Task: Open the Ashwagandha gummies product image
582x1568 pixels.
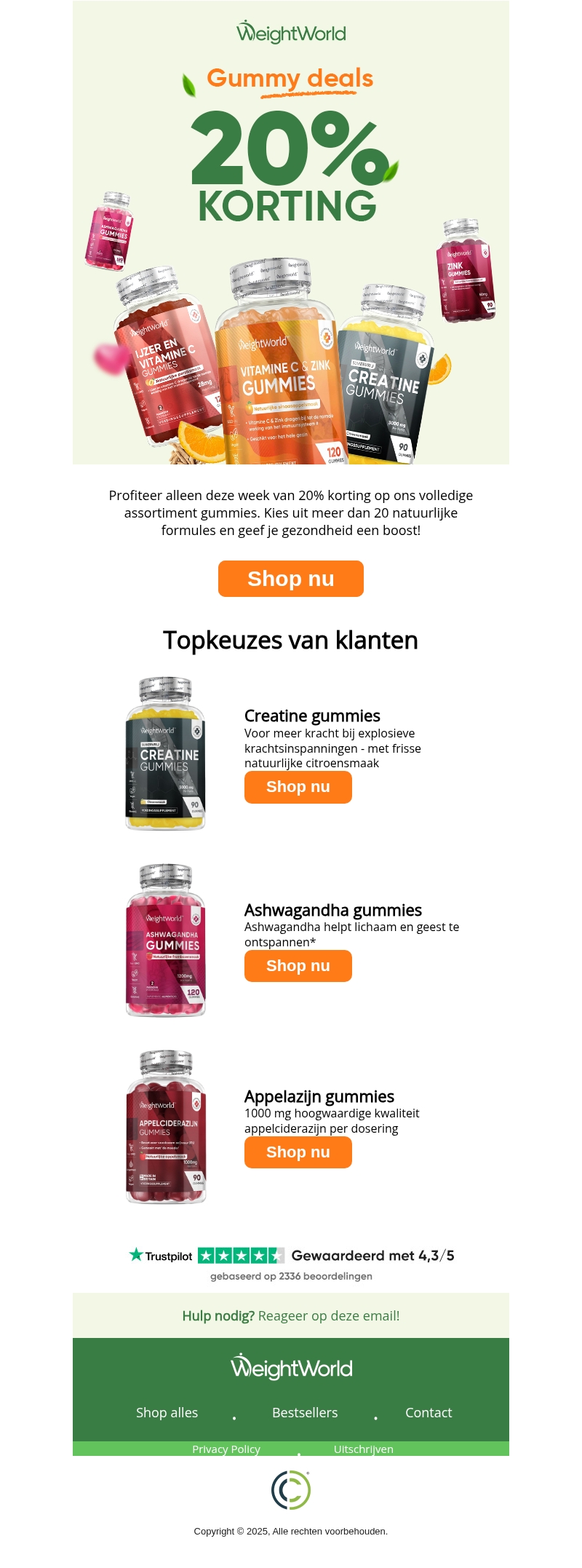Action: pos(166,941)
